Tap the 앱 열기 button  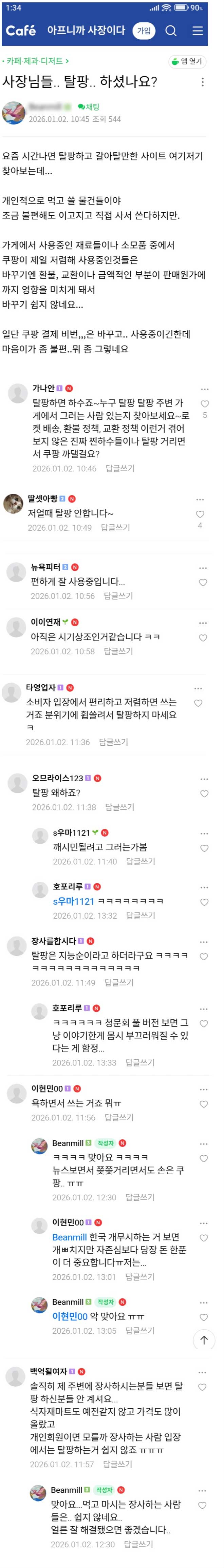pyautogui.click(x=187, y=61)
